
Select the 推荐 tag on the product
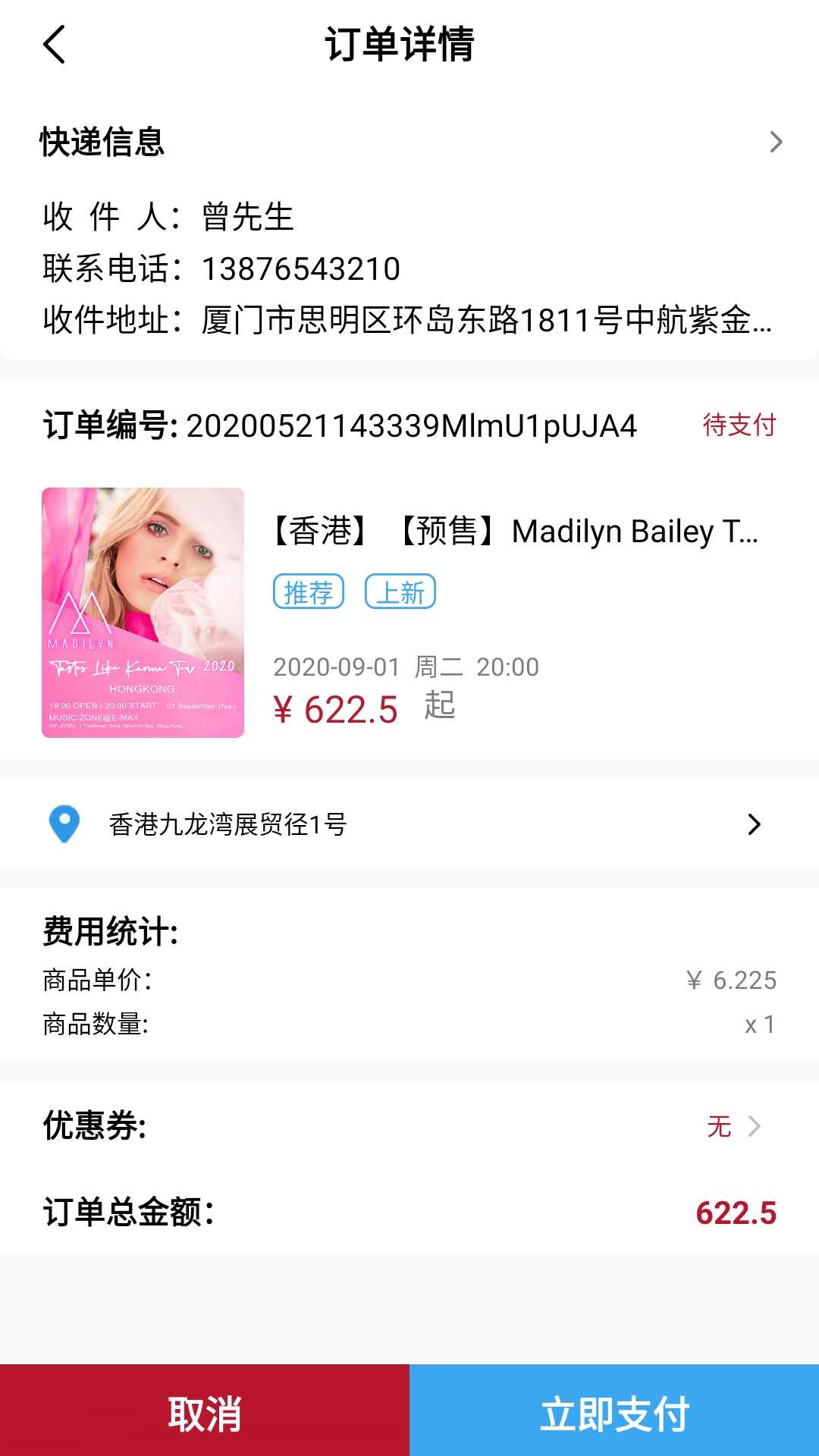309,591
